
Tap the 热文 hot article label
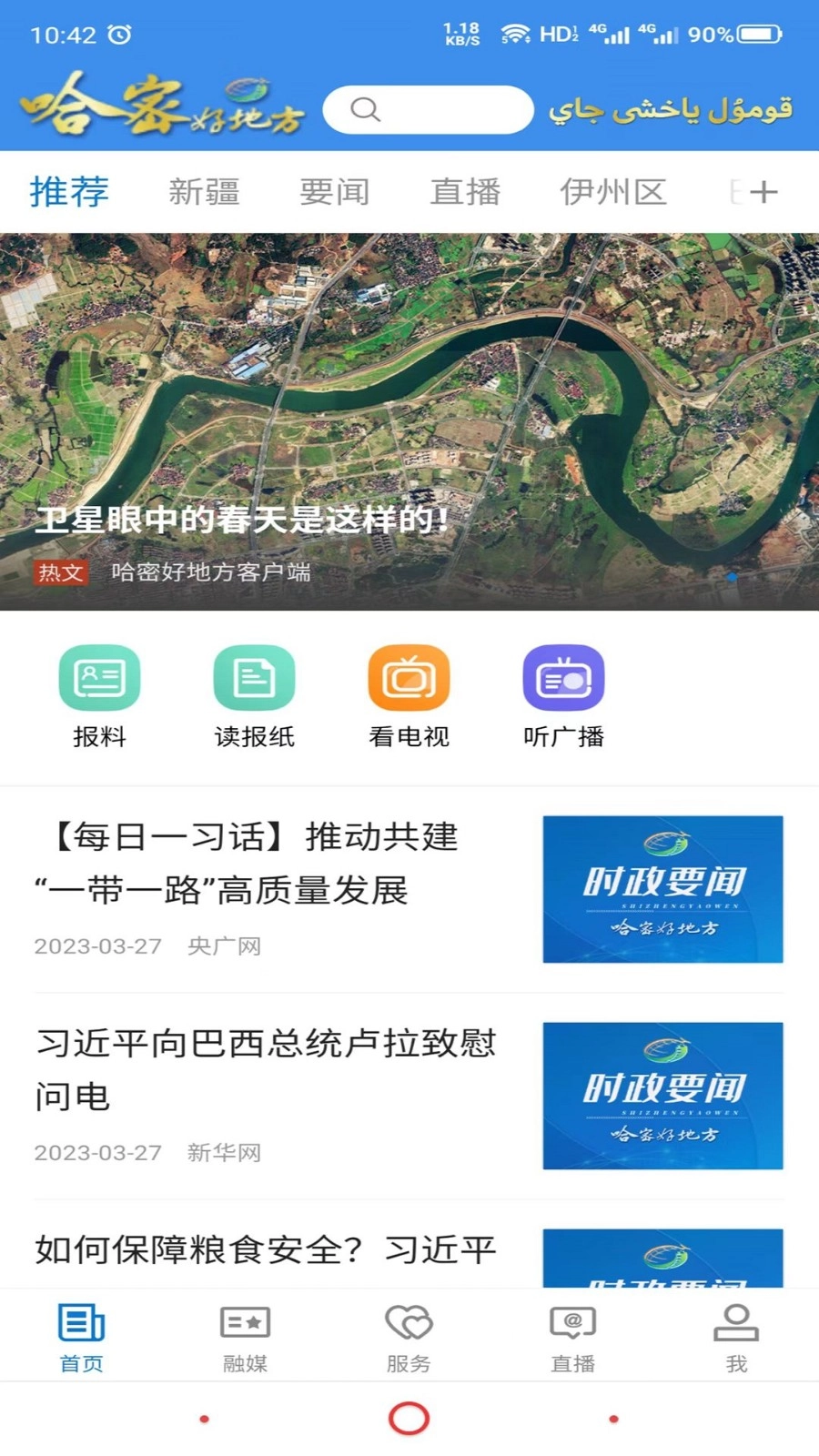tap(60, 573)
